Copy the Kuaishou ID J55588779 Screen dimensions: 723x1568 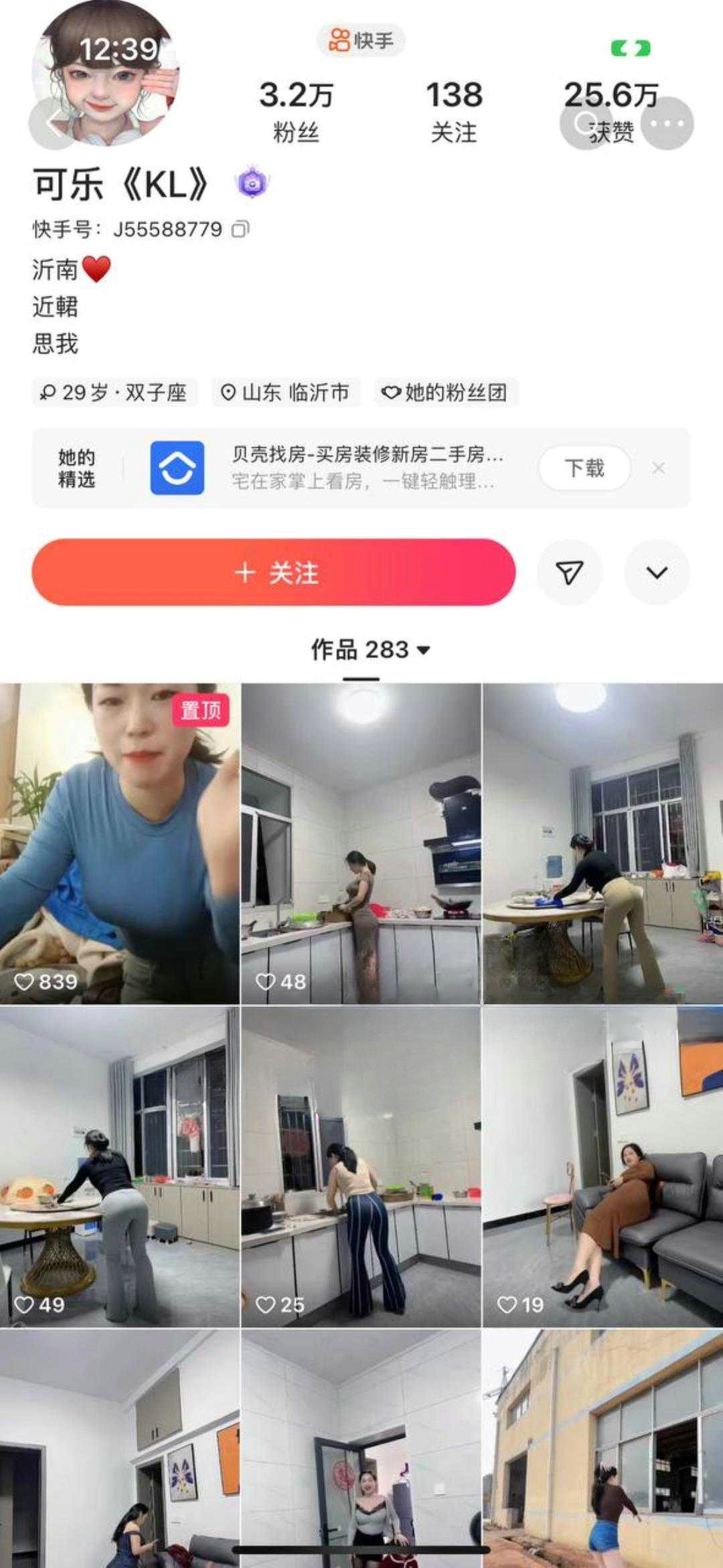pyautogui.click(x=240, y=230)
